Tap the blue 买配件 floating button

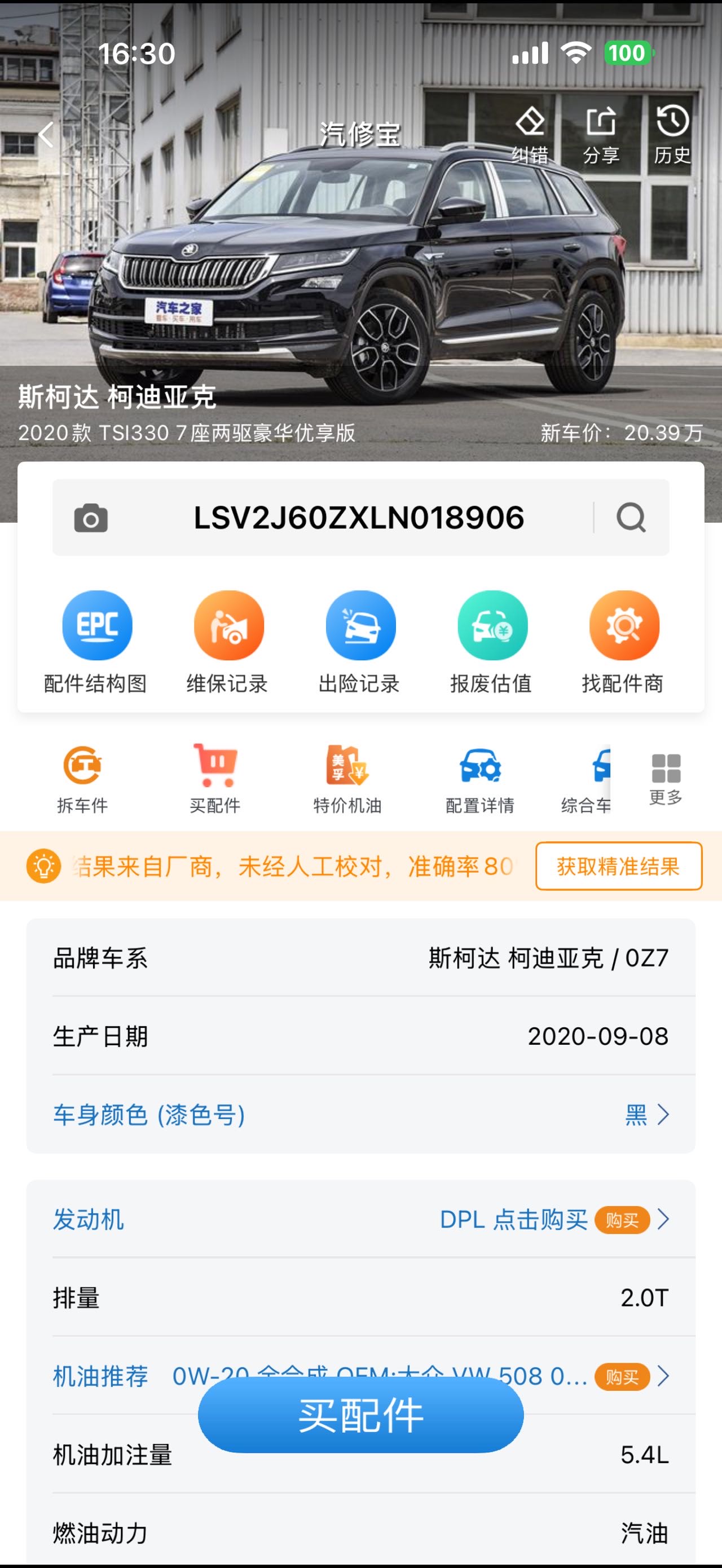360,1415
